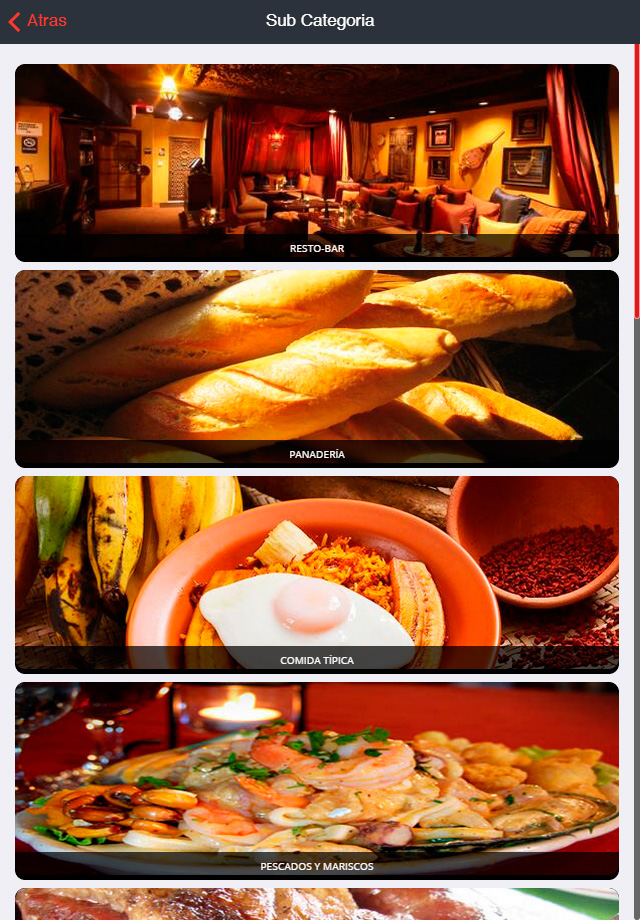The image size is (640, 920).
Task: Select the Panadería category card
Action: [x=317, y=369]
